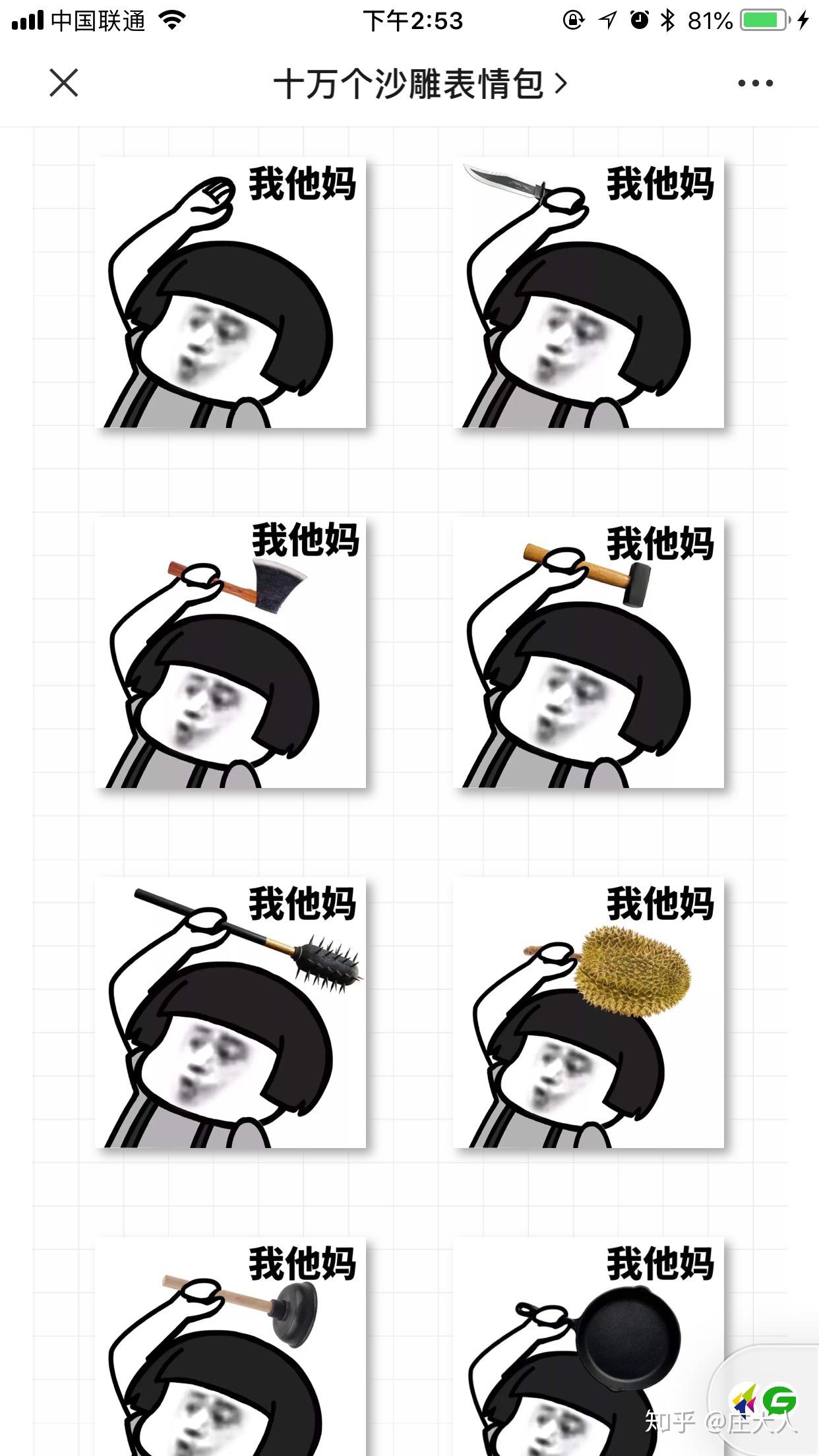
Task: Open the three-dot overflow menu
Action: coord(755,83)
